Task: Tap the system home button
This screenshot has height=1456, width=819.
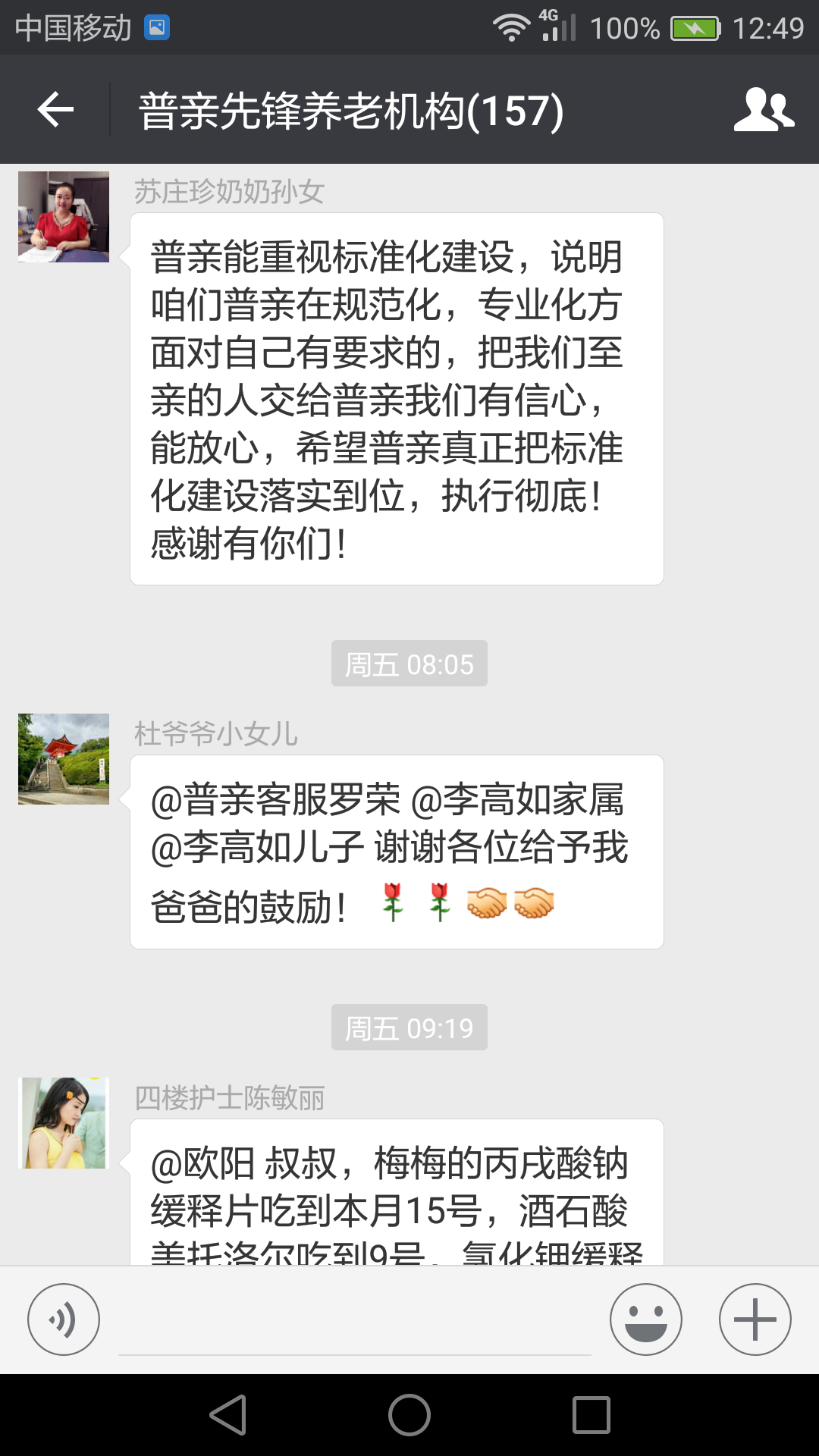Action: pyautogui.click(x=409, y=1415)
